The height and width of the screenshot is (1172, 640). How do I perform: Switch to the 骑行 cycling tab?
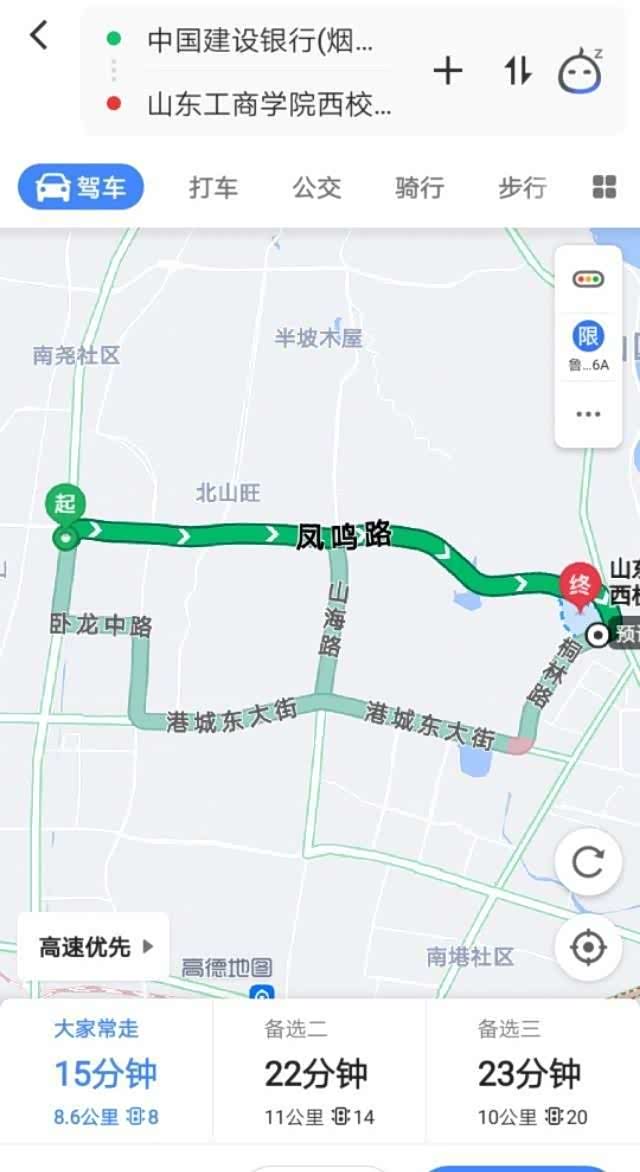(419, 187)
